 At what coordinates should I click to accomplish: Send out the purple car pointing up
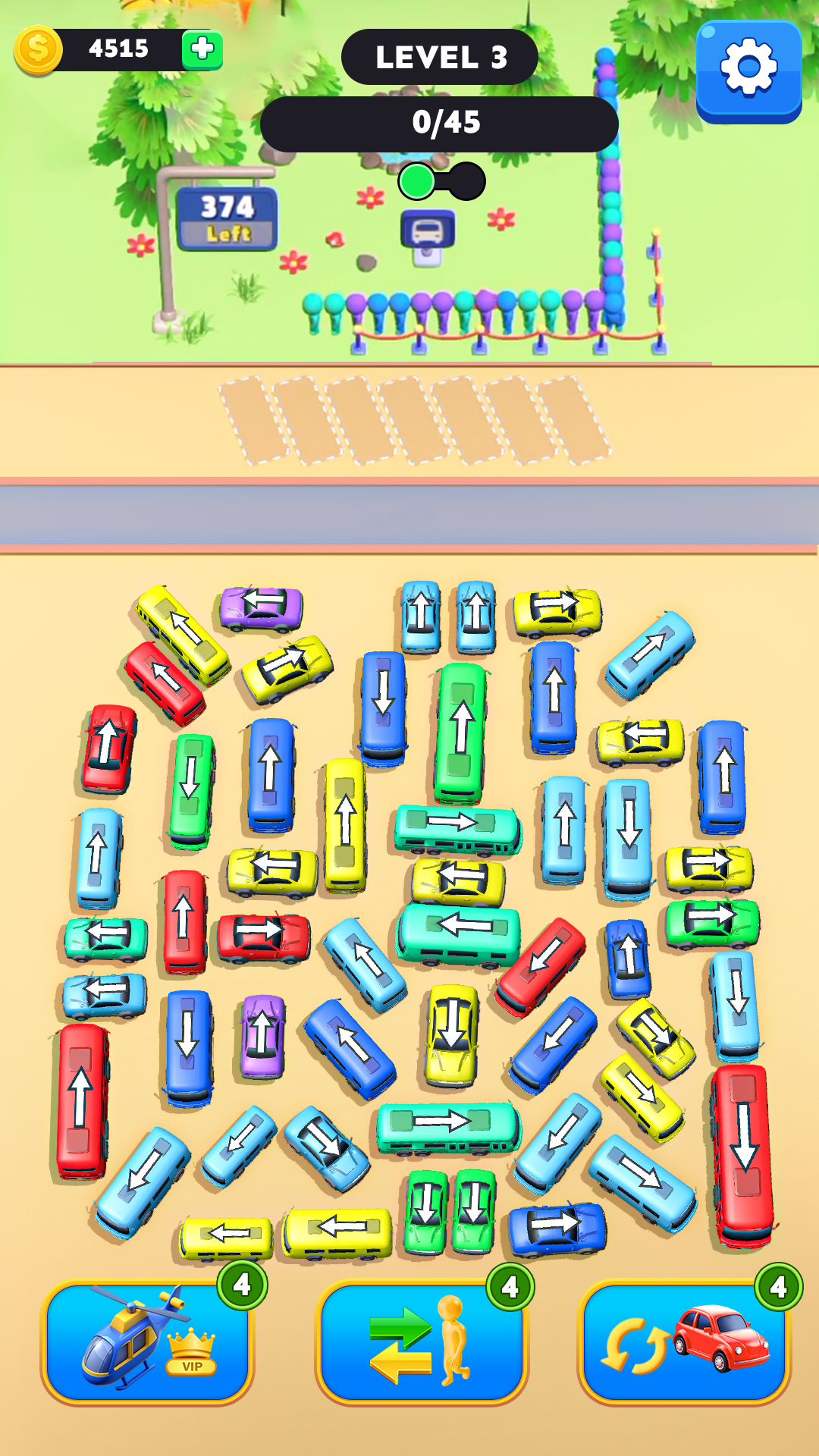pos(262,1036)
